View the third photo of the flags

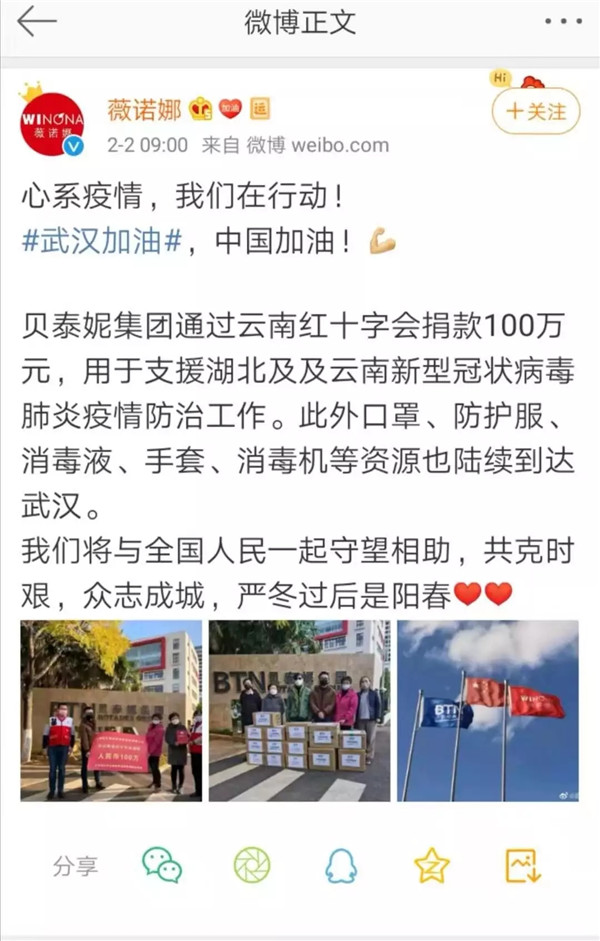coord(487,710)
